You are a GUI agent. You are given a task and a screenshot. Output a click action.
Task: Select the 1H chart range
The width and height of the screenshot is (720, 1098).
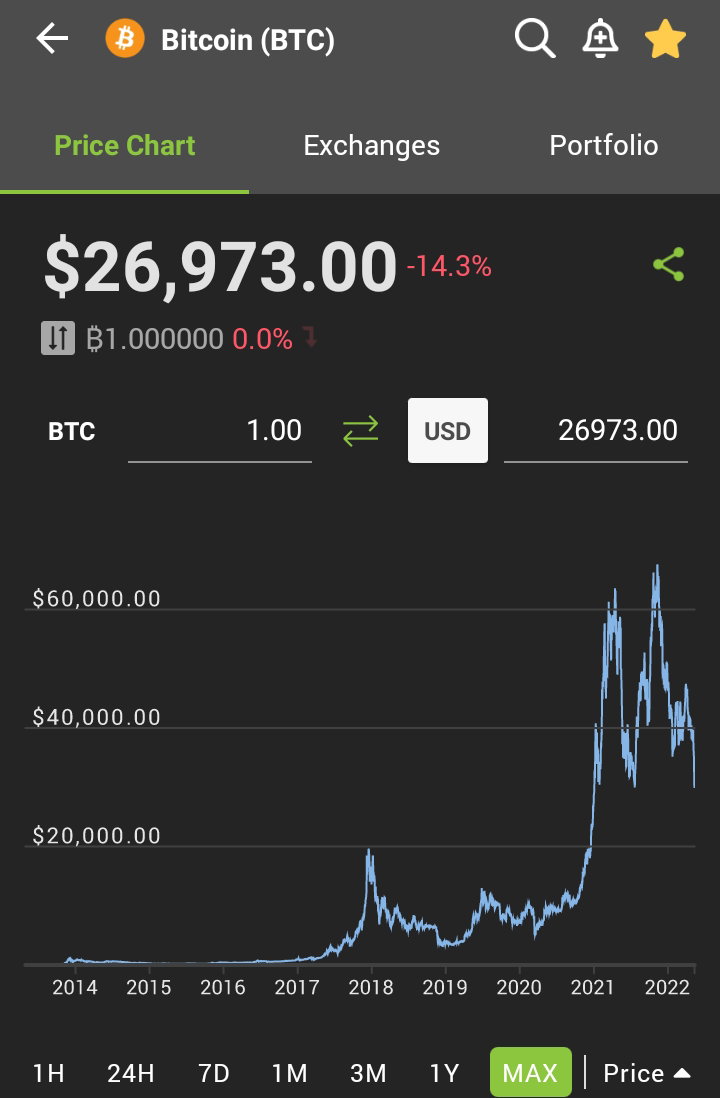49,1073
